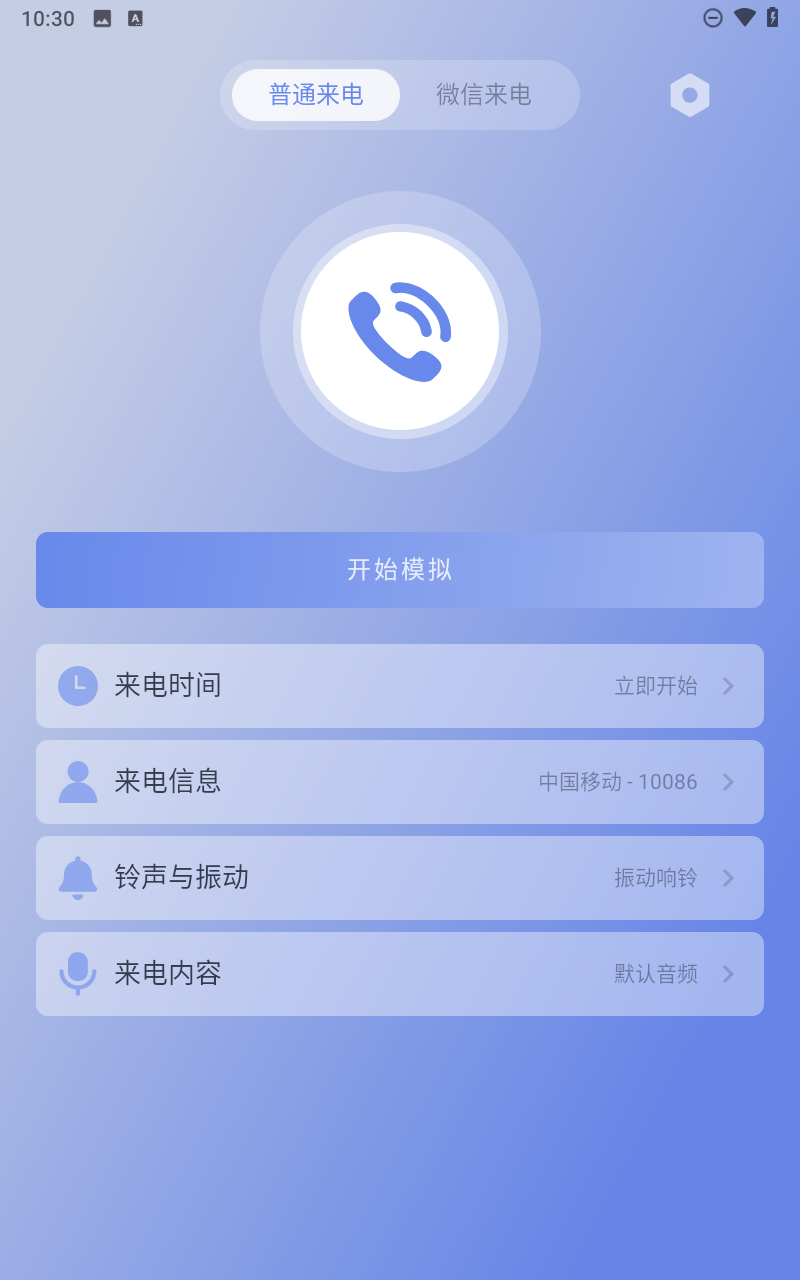The image size is (800, 1280).
Task: Open the 来电时间 setting
Action: click(400, 686)
